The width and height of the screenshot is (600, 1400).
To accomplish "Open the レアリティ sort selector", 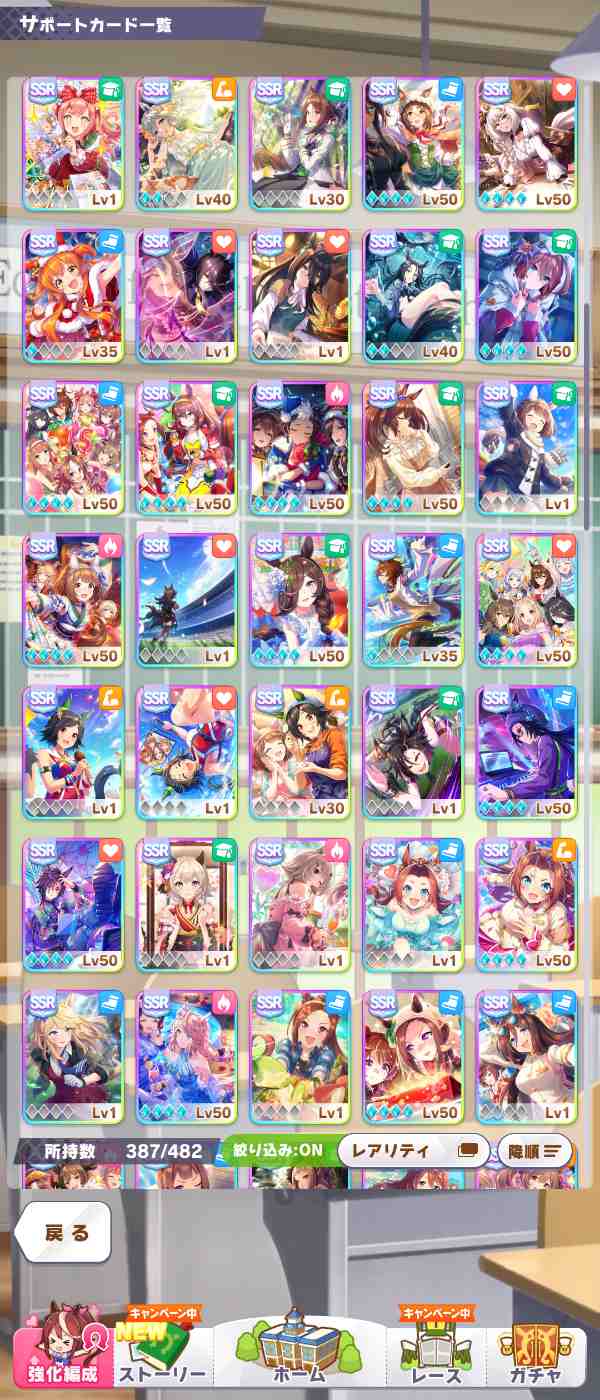I will pyautogui.click(x=413, y=1150).
